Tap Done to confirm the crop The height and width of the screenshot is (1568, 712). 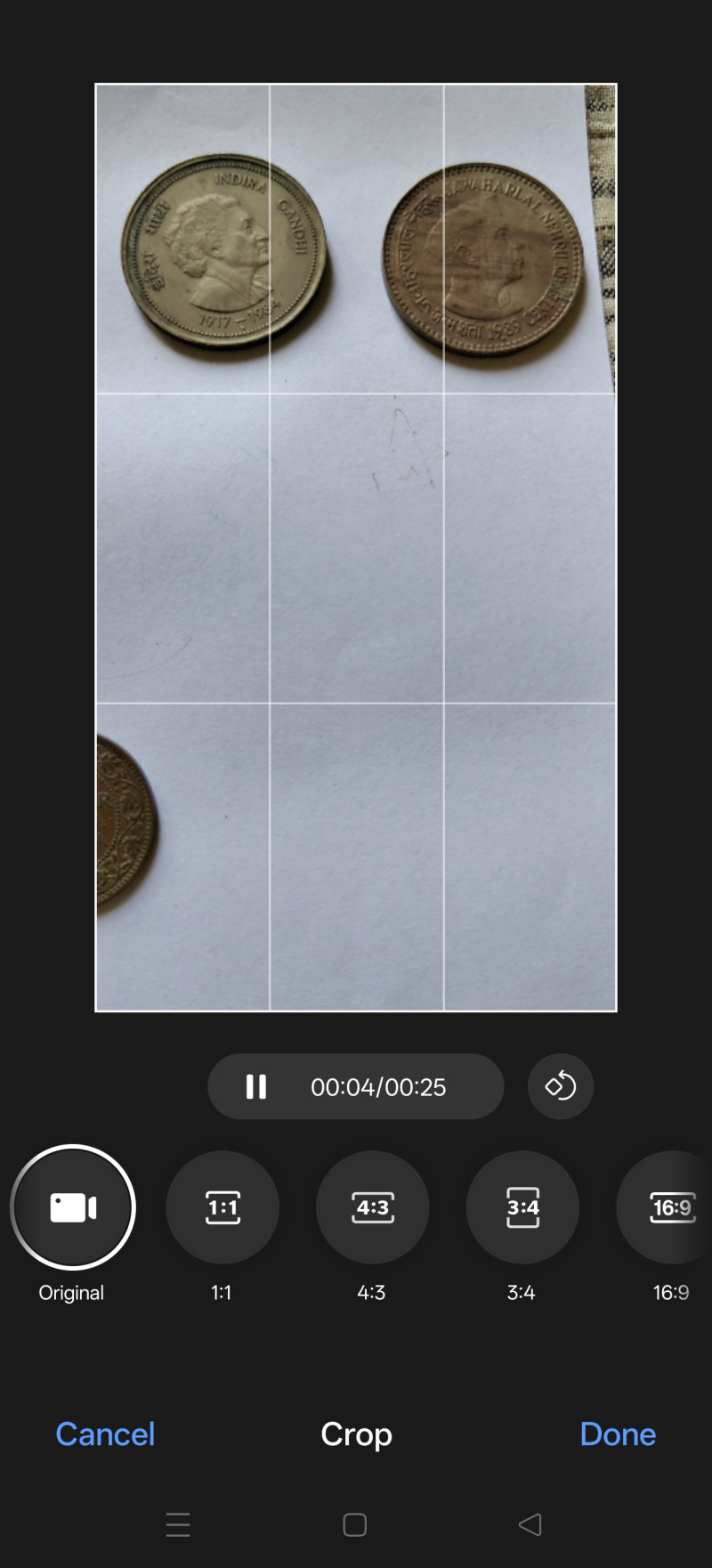point(618,1434)
